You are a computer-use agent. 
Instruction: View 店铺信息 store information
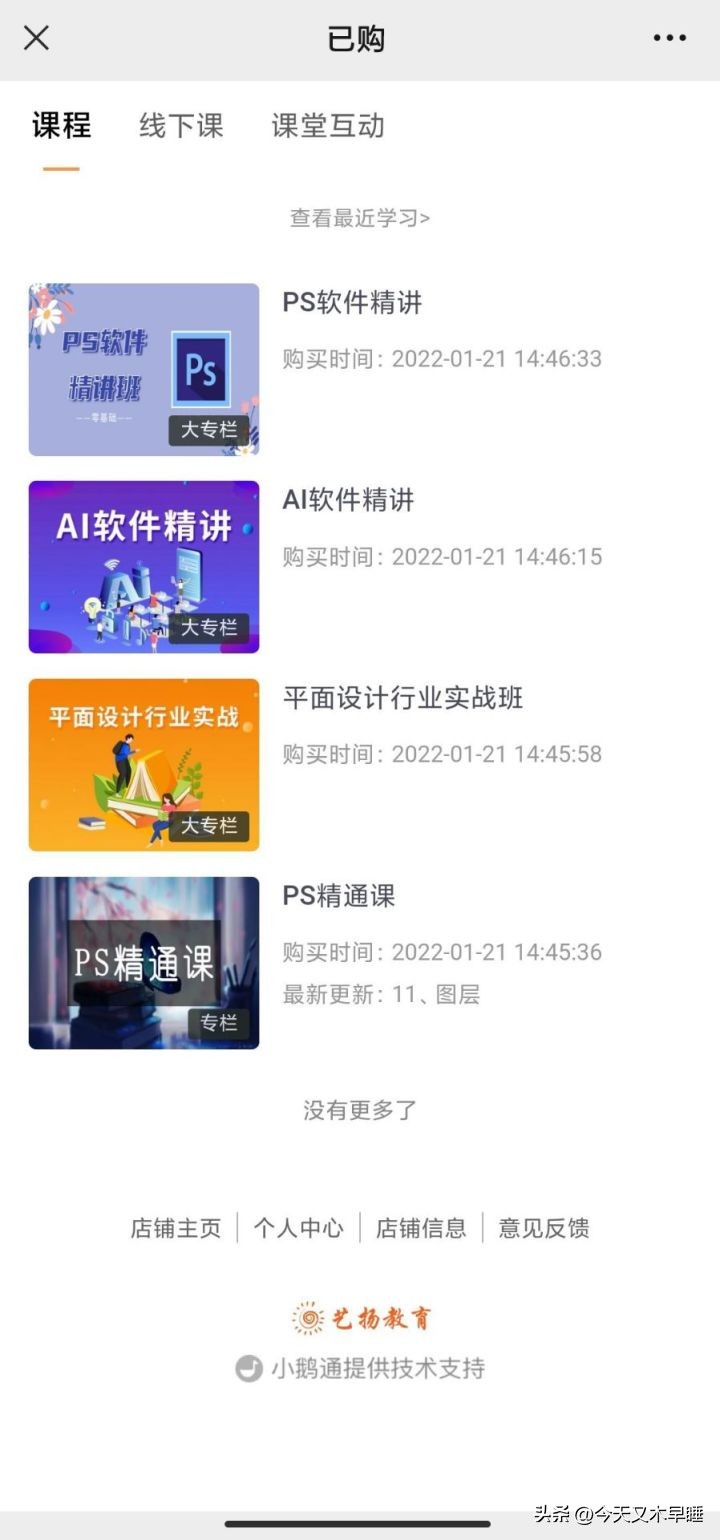tap(421, 1228)
